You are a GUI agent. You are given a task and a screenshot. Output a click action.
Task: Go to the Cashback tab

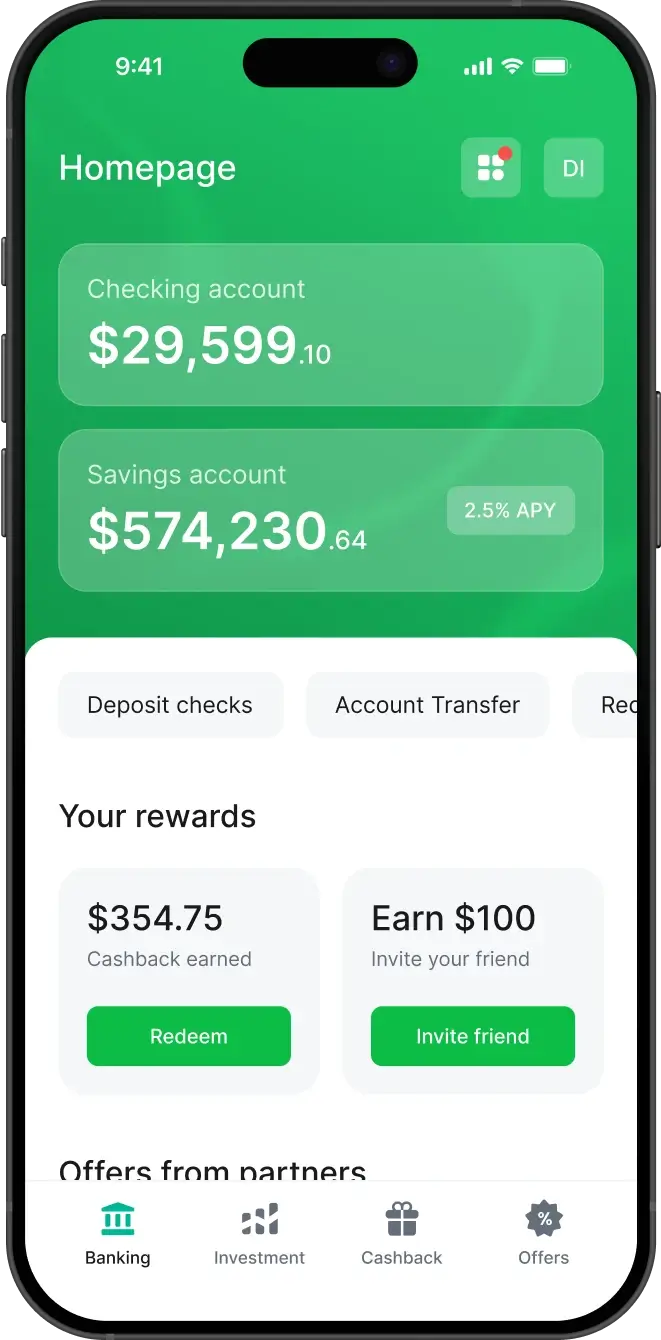pos(401,1235)
